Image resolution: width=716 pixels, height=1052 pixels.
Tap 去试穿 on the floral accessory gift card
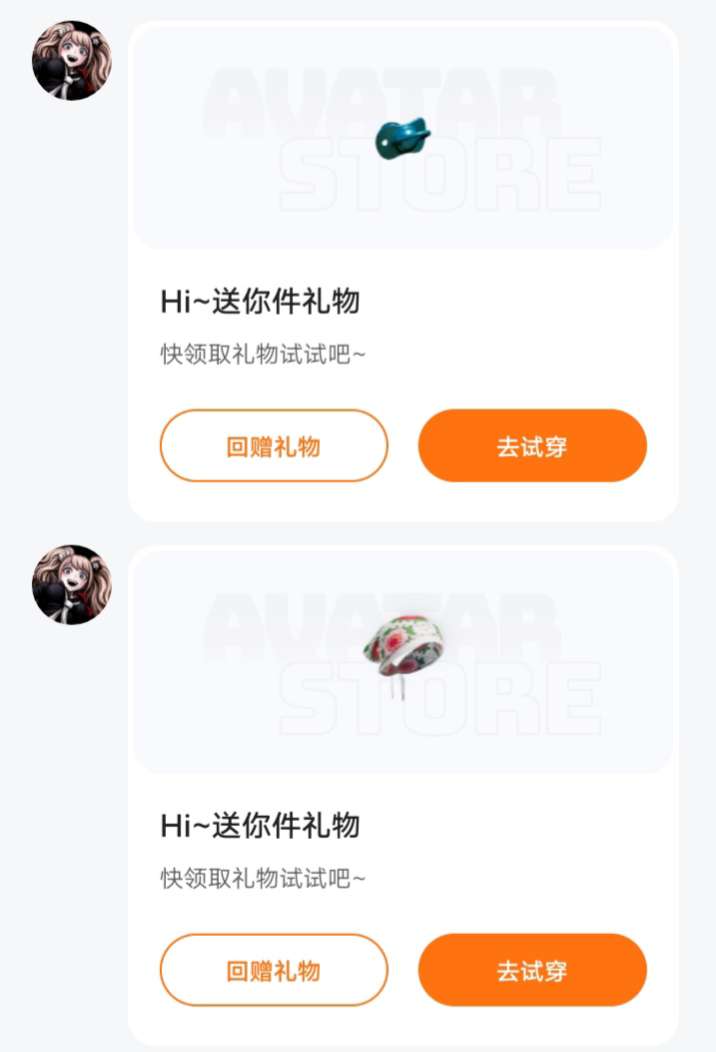pyautogui.click(x=532, y=970)
